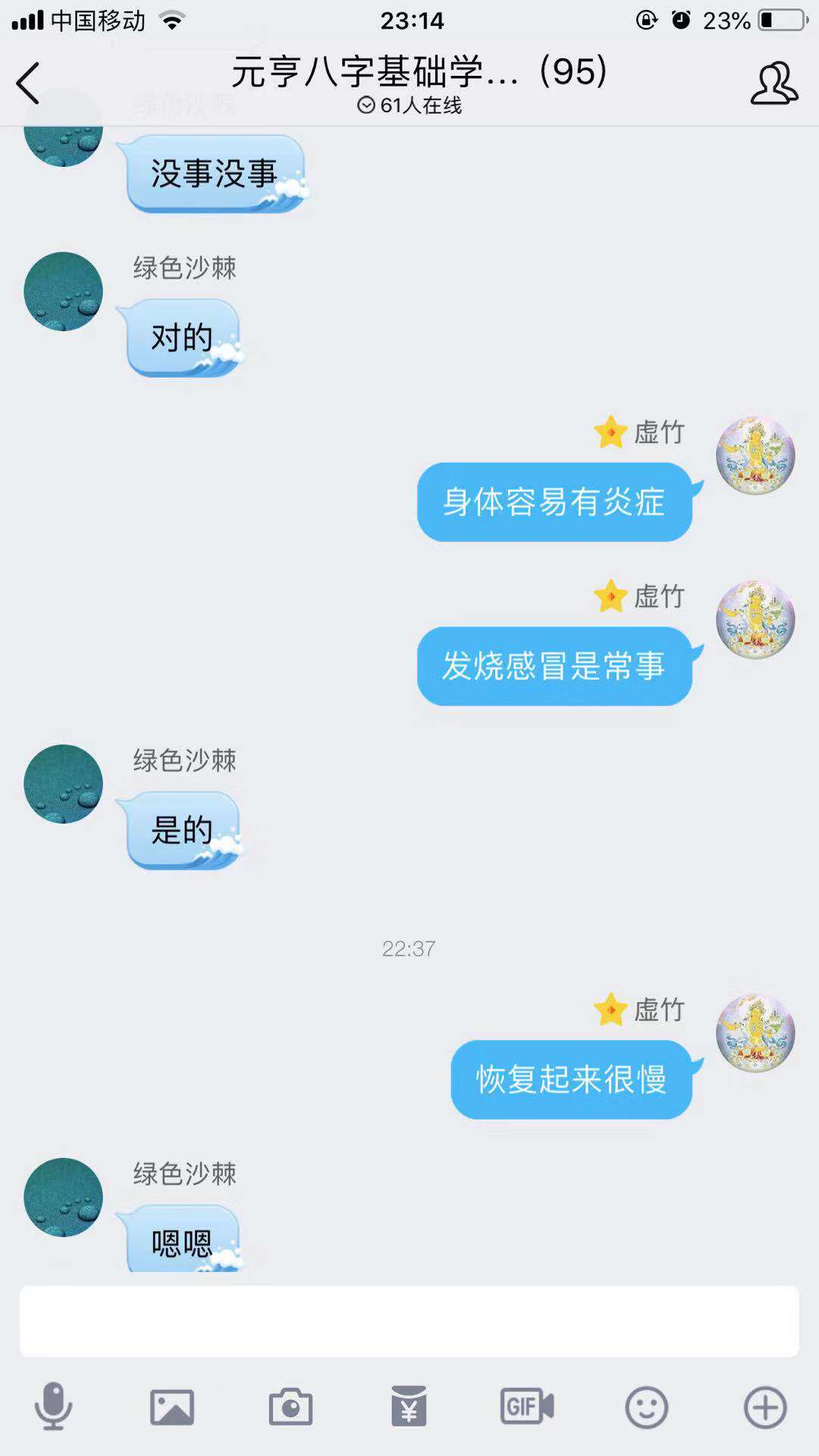Screen dimensions: 819x1456
Task: Open 虚竹's avatar beside the 身体容易有炎症 message
Action: coord(755,456)
